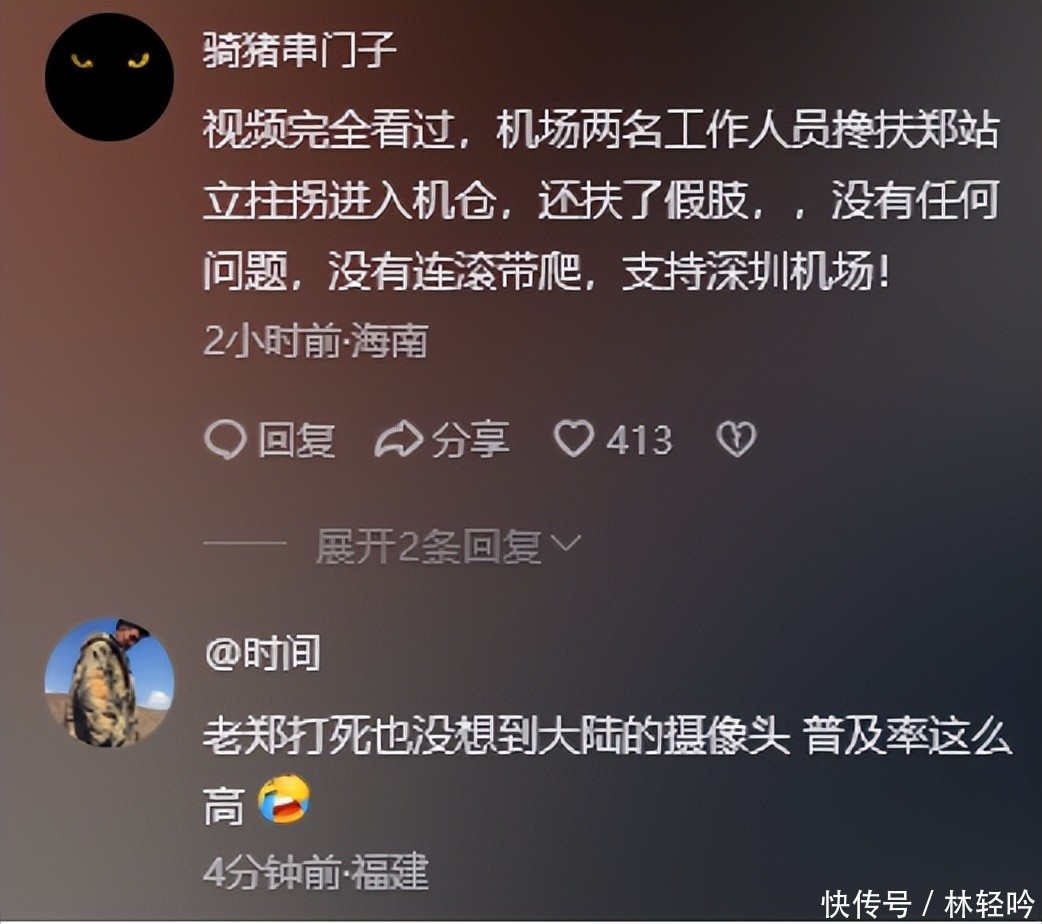This screenshot has width=1042, height=924.
Task: Open the username 骑猪串门子
Action: (300, 48)
